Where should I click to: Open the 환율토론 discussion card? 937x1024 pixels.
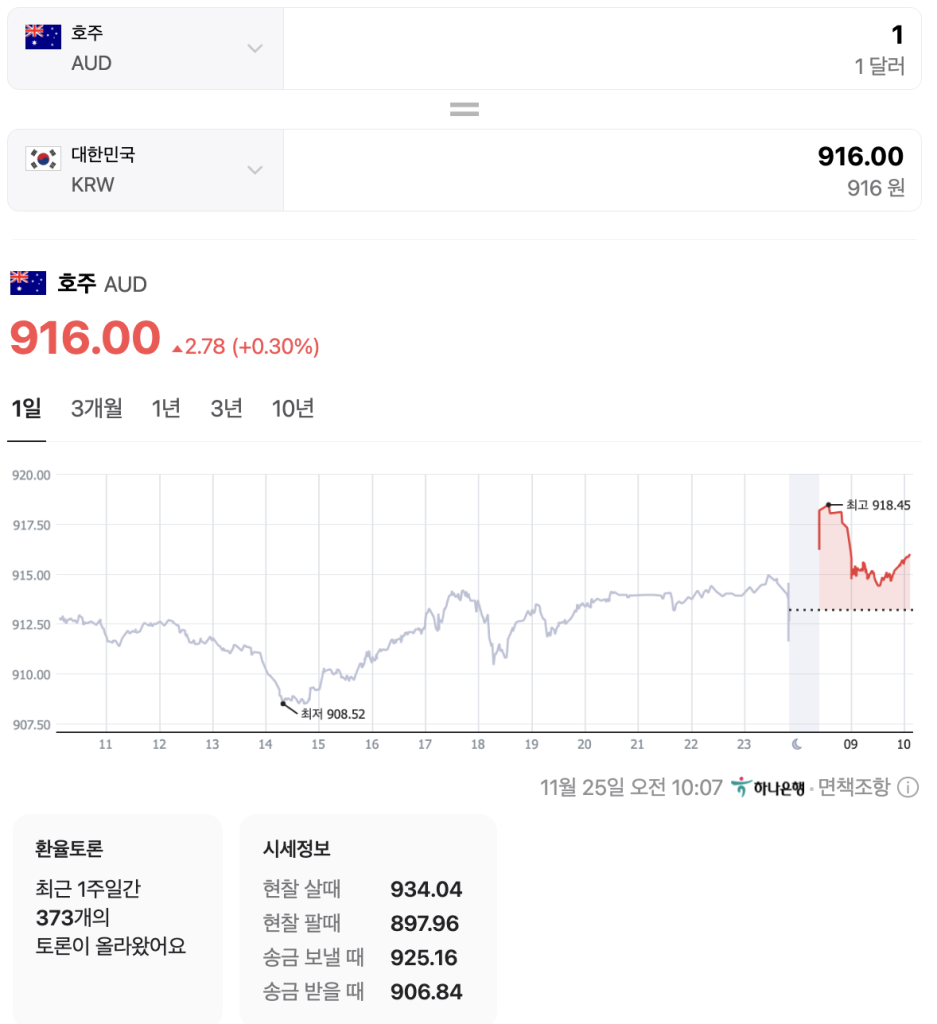coord(118,919)
